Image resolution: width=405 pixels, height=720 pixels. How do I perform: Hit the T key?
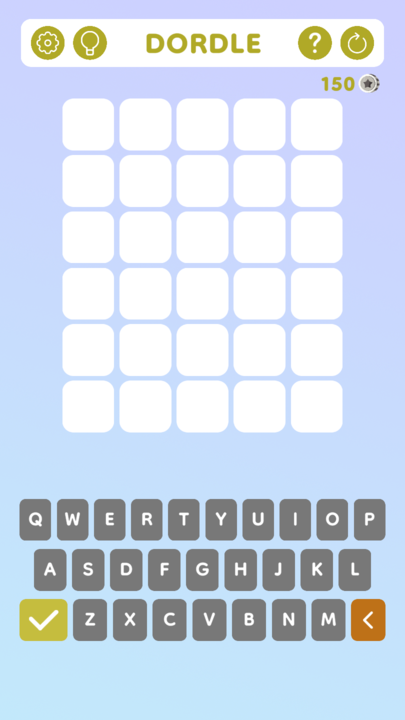(184, 520)
